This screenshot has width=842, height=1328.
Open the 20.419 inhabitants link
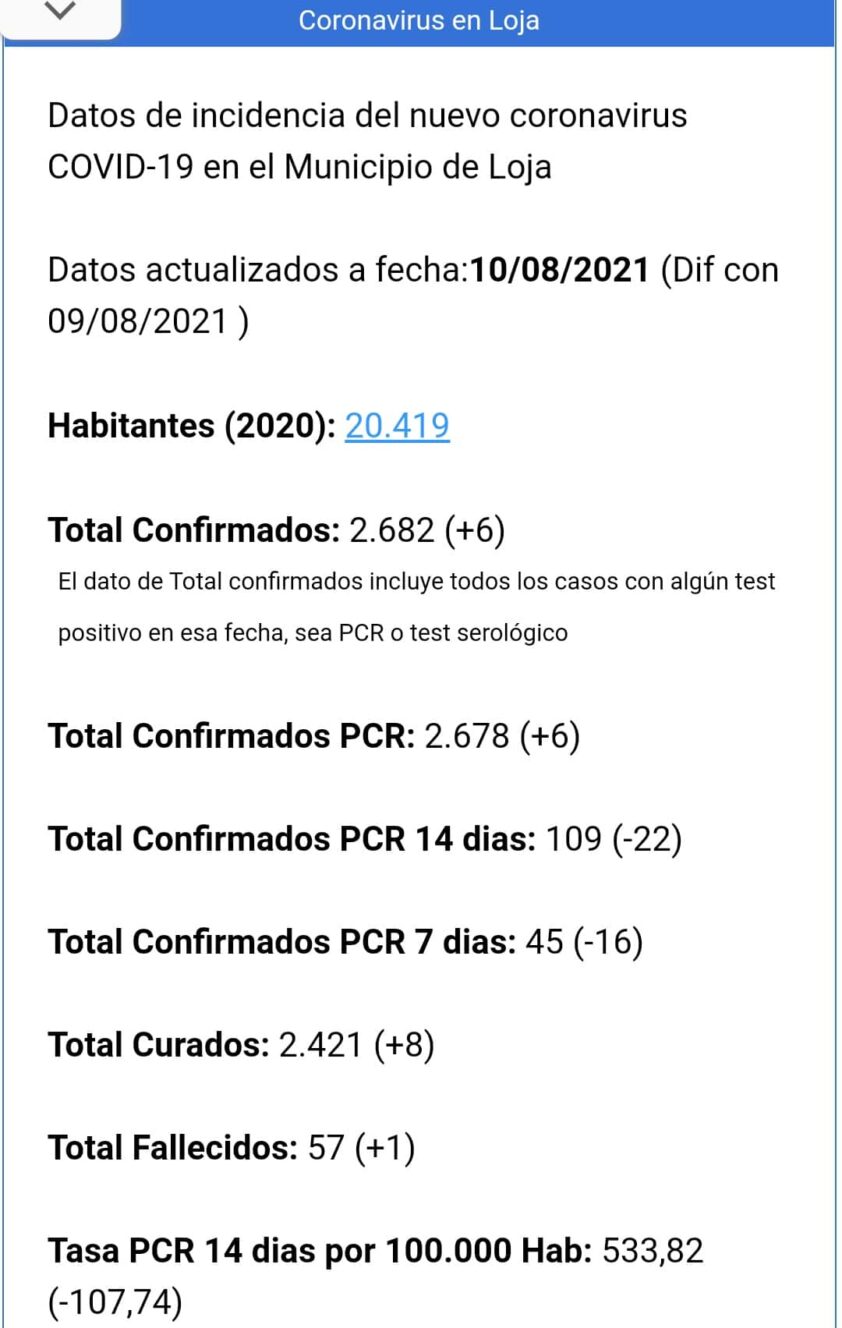click(397, 426)
